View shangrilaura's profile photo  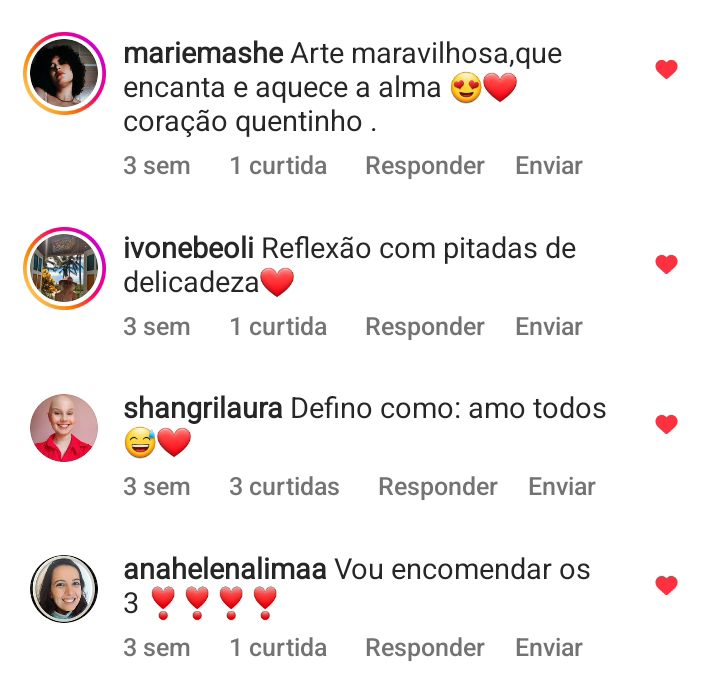[65, 428]
